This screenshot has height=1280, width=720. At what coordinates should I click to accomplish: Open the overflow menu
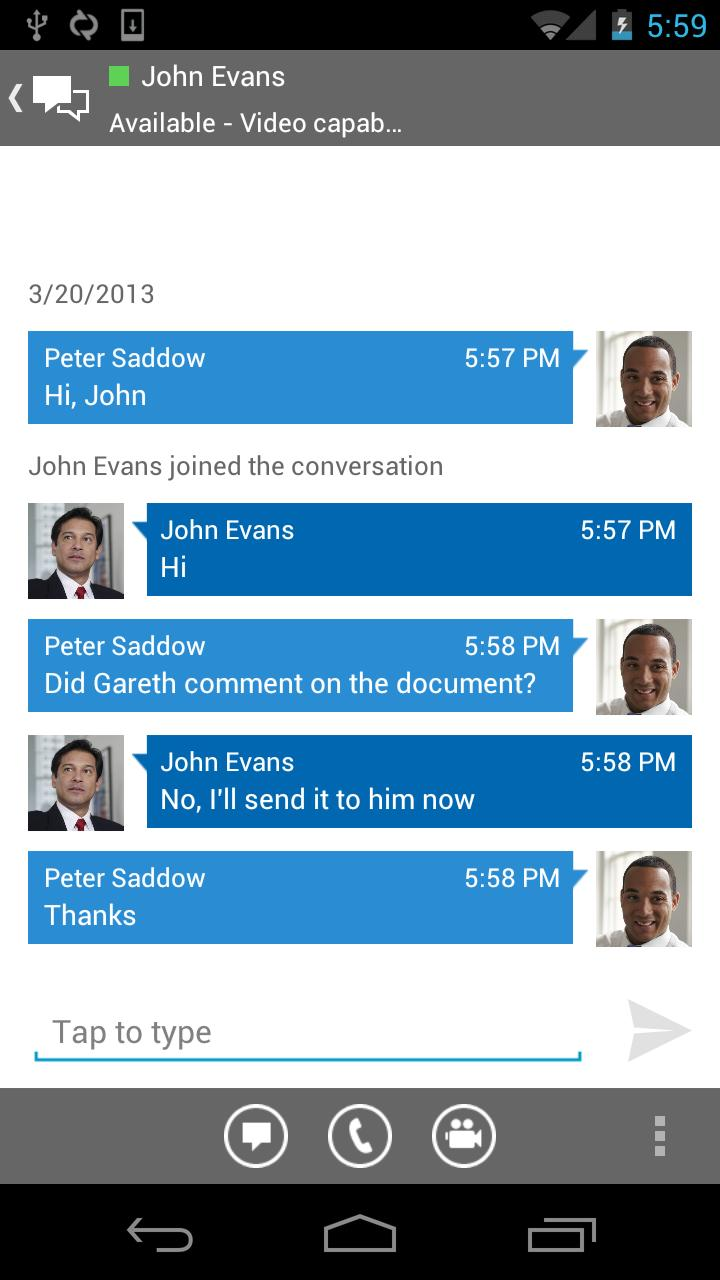click(659, 1136)
